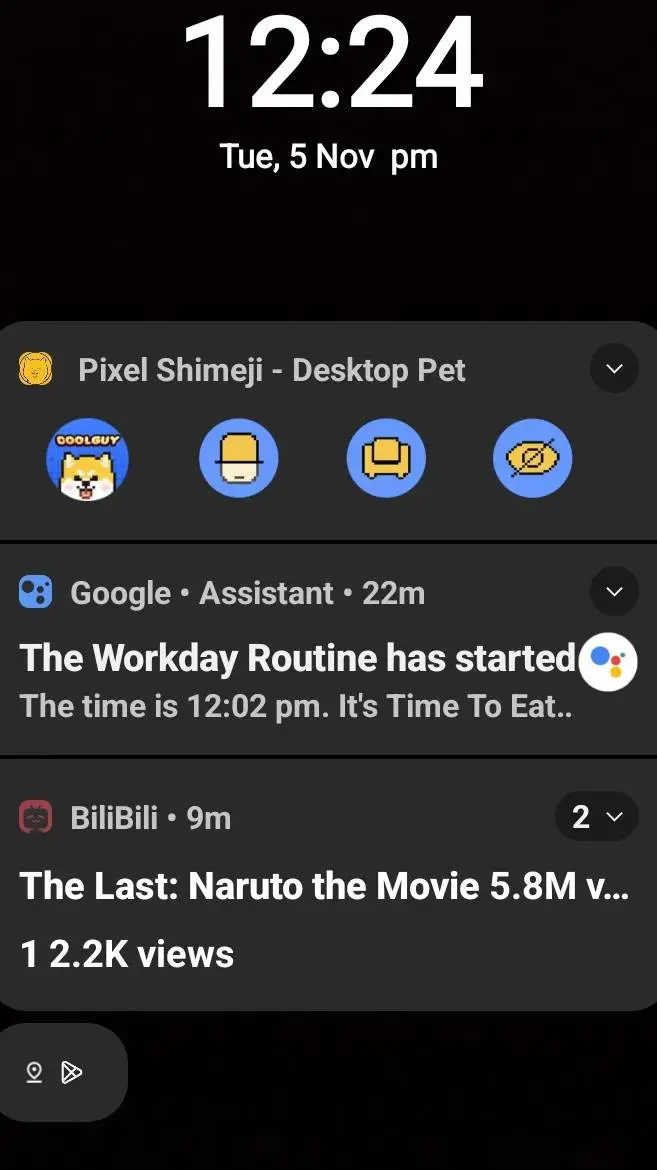
Task: Tap the sofa icon in Pixel Shimeji
Action: [x=386, y=459]
